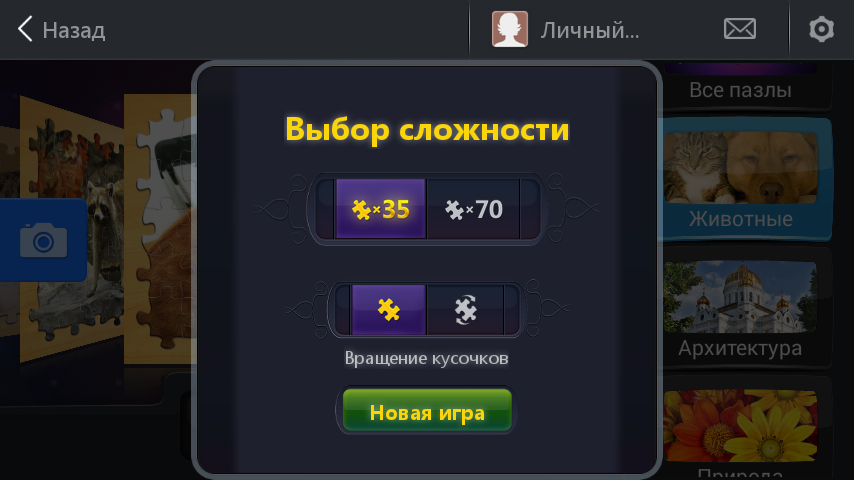The width and height of the screenshot is (854, 480).
Task: Select the 70-piece difficulty
Action: [473, 210]
